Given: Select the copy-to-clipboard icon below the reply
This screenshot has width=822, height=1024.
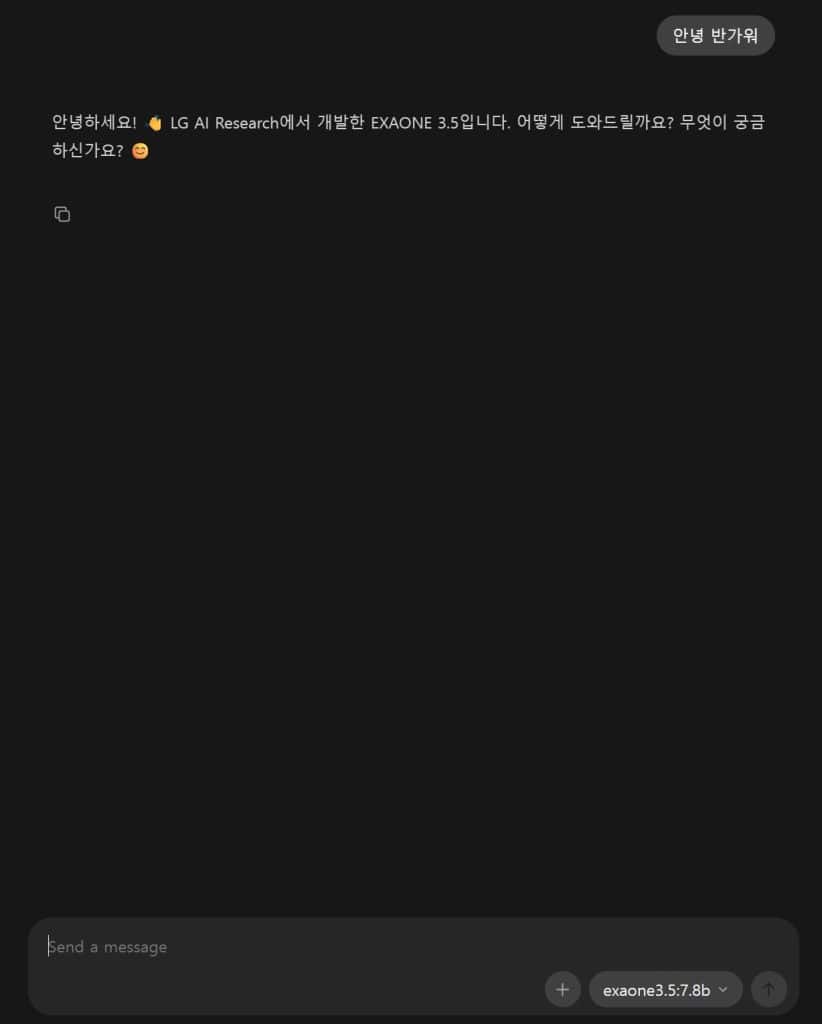Looking at the screenshot, I should click(x=62, y=213).
